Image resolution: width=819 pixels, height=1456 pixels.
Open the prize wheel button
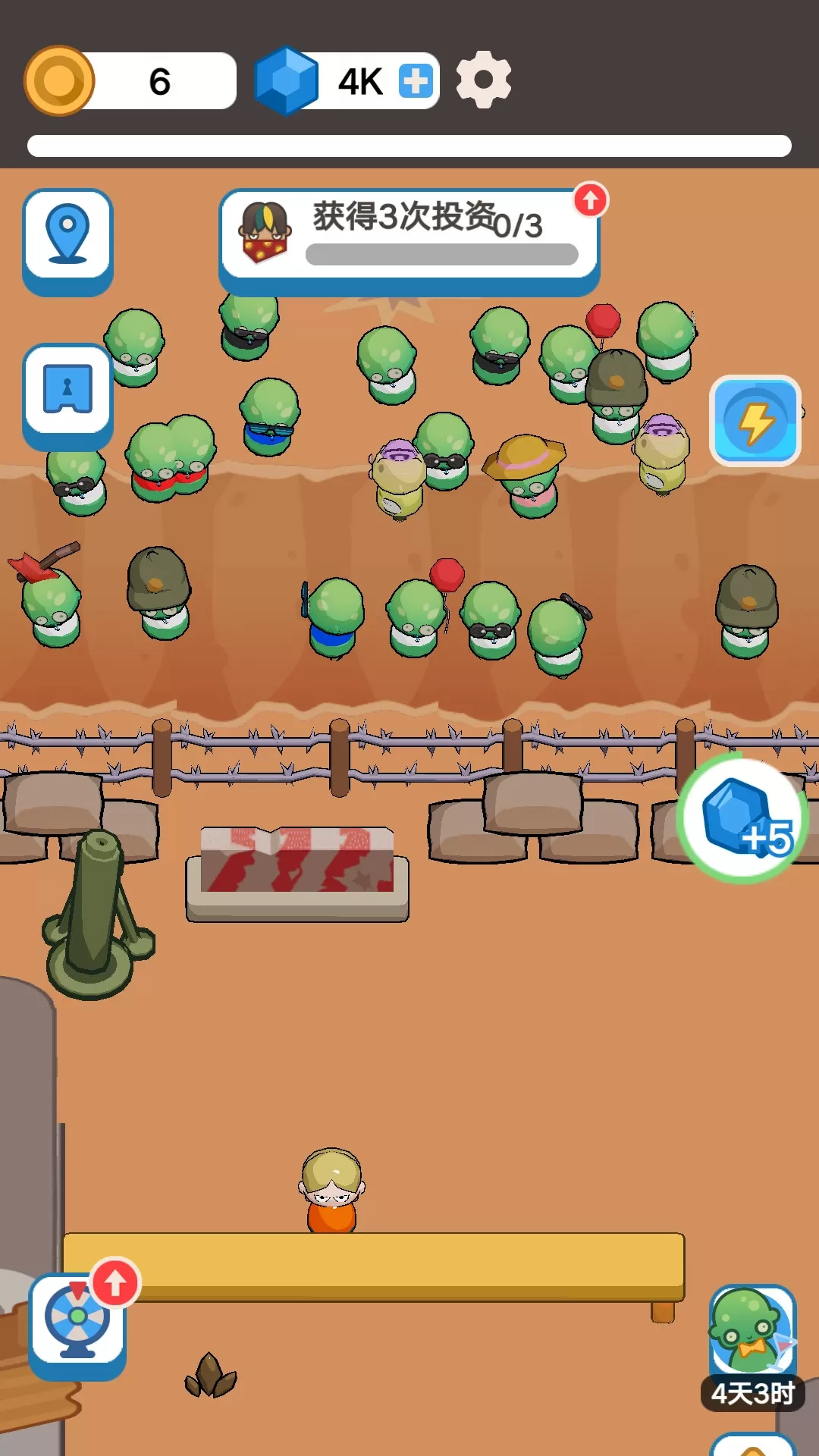pyautogui.click(x=77, y=1323)
